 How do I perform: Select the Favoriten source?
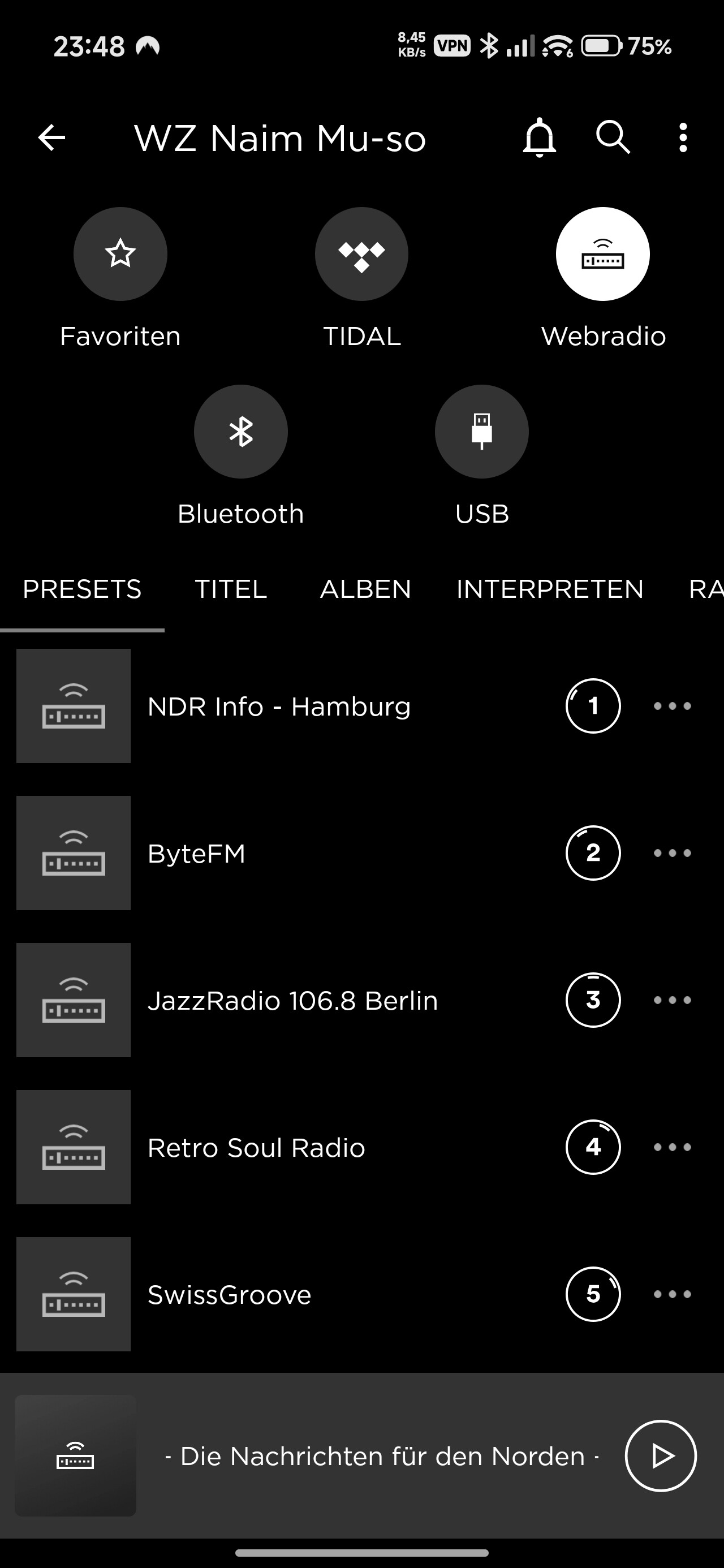[x=120, y=254]
